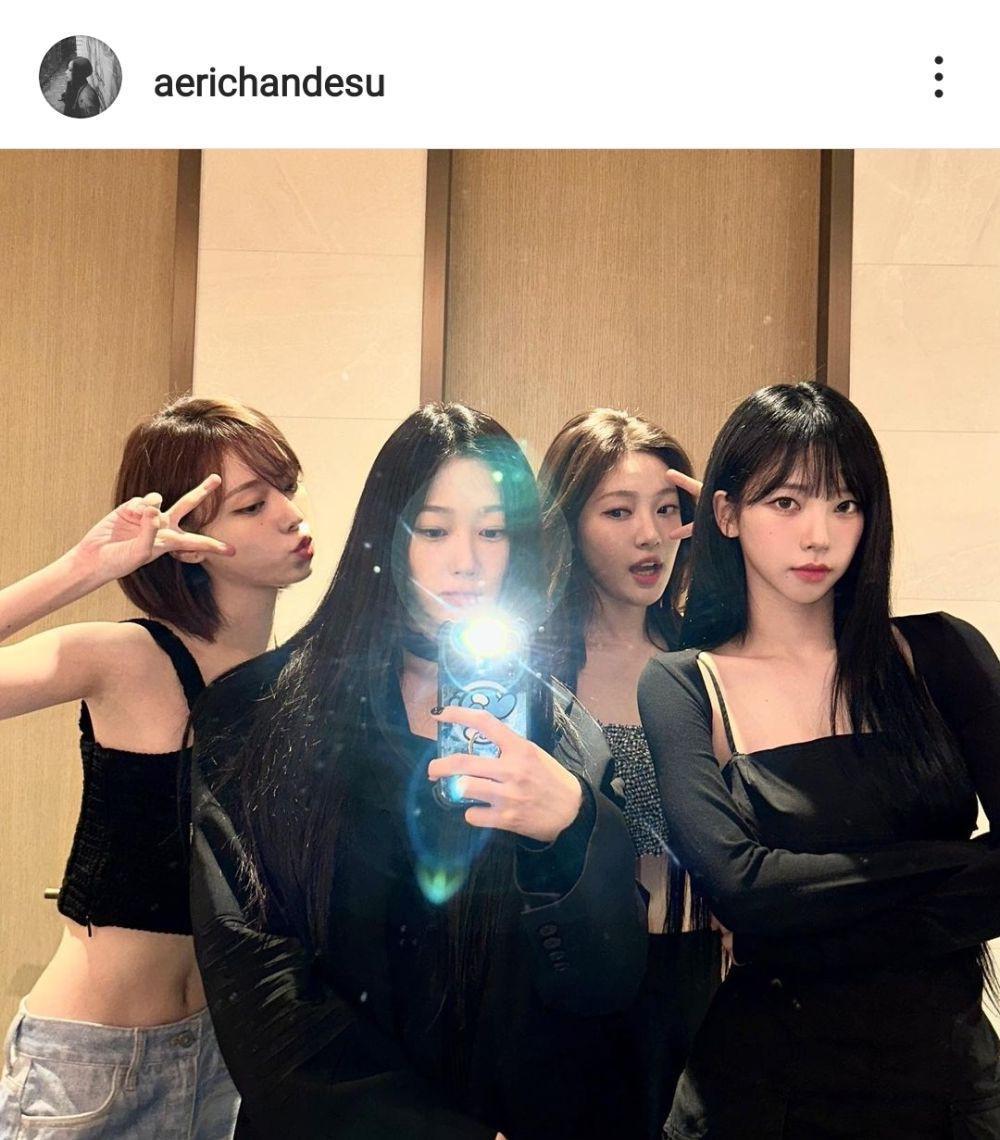
Task: Open the post's three-dot overflow menu
Action: click(938, 77)
